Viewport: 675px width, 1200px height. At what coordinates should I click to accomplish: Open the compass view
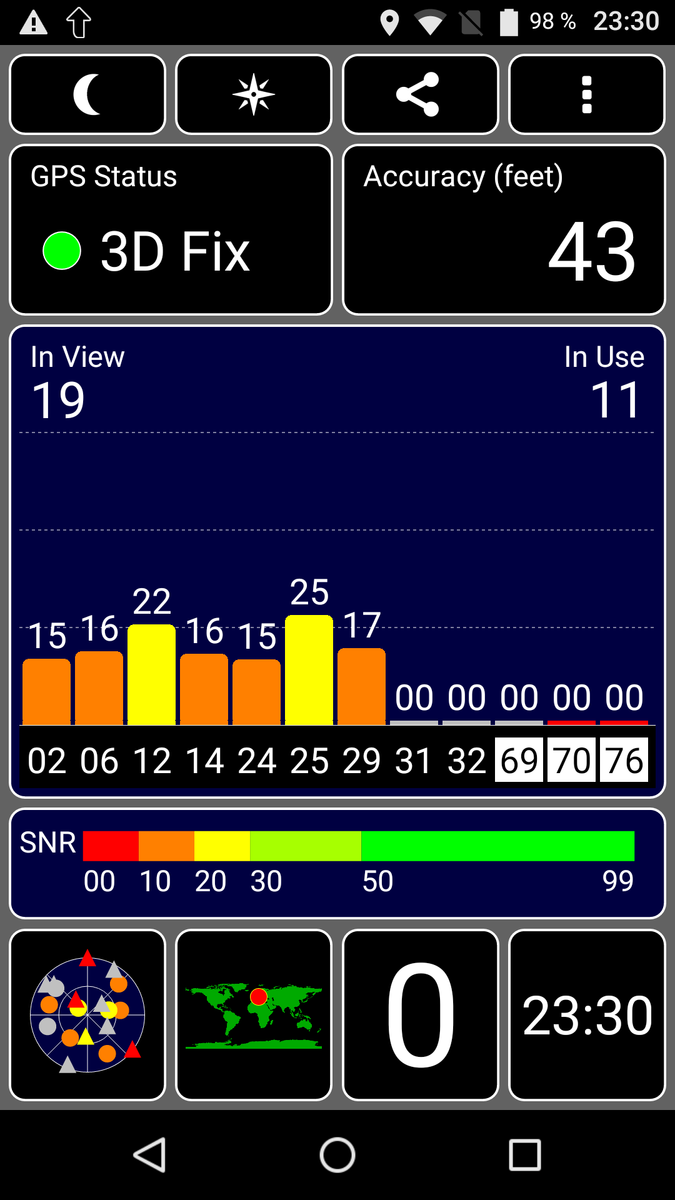[254, 95]
